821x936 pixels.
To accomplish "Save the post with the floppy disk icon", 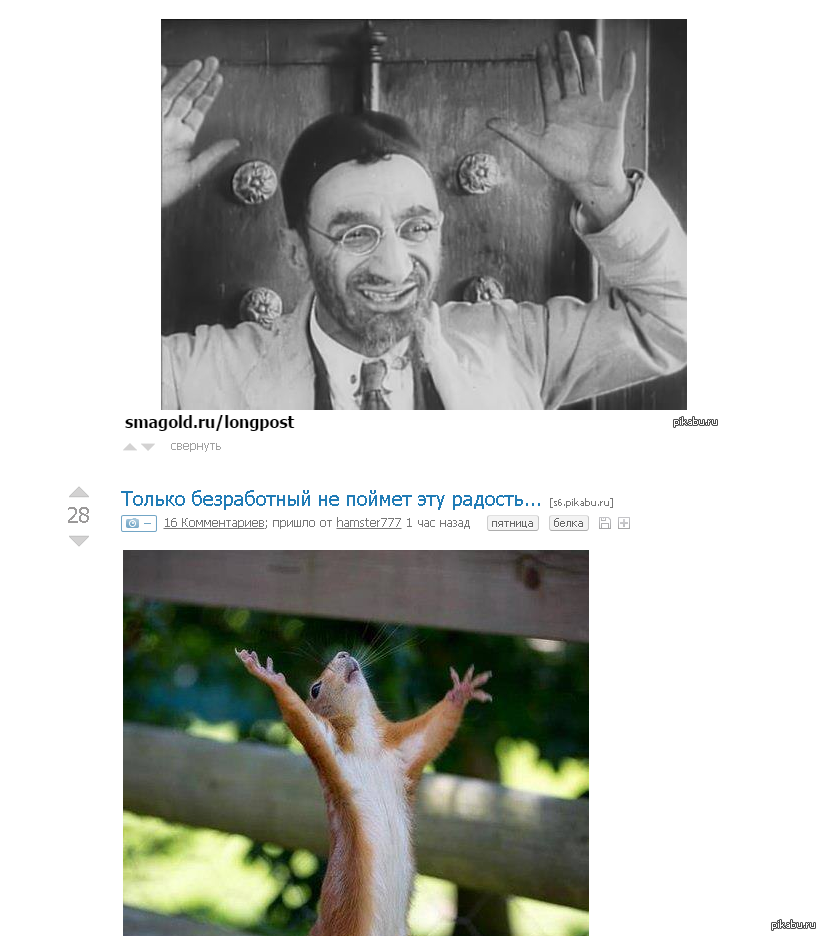I will click(604, 523).
